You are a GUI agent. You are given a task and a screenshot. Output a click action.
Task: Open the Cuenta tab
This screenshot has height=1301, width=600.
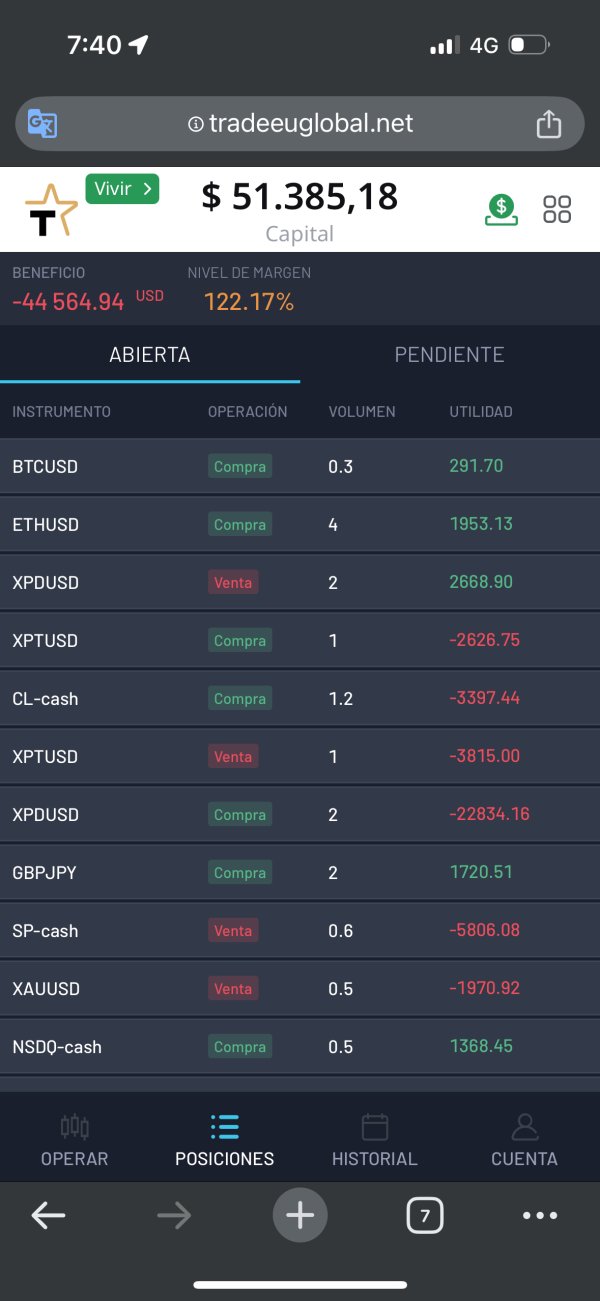[524, 1140]
